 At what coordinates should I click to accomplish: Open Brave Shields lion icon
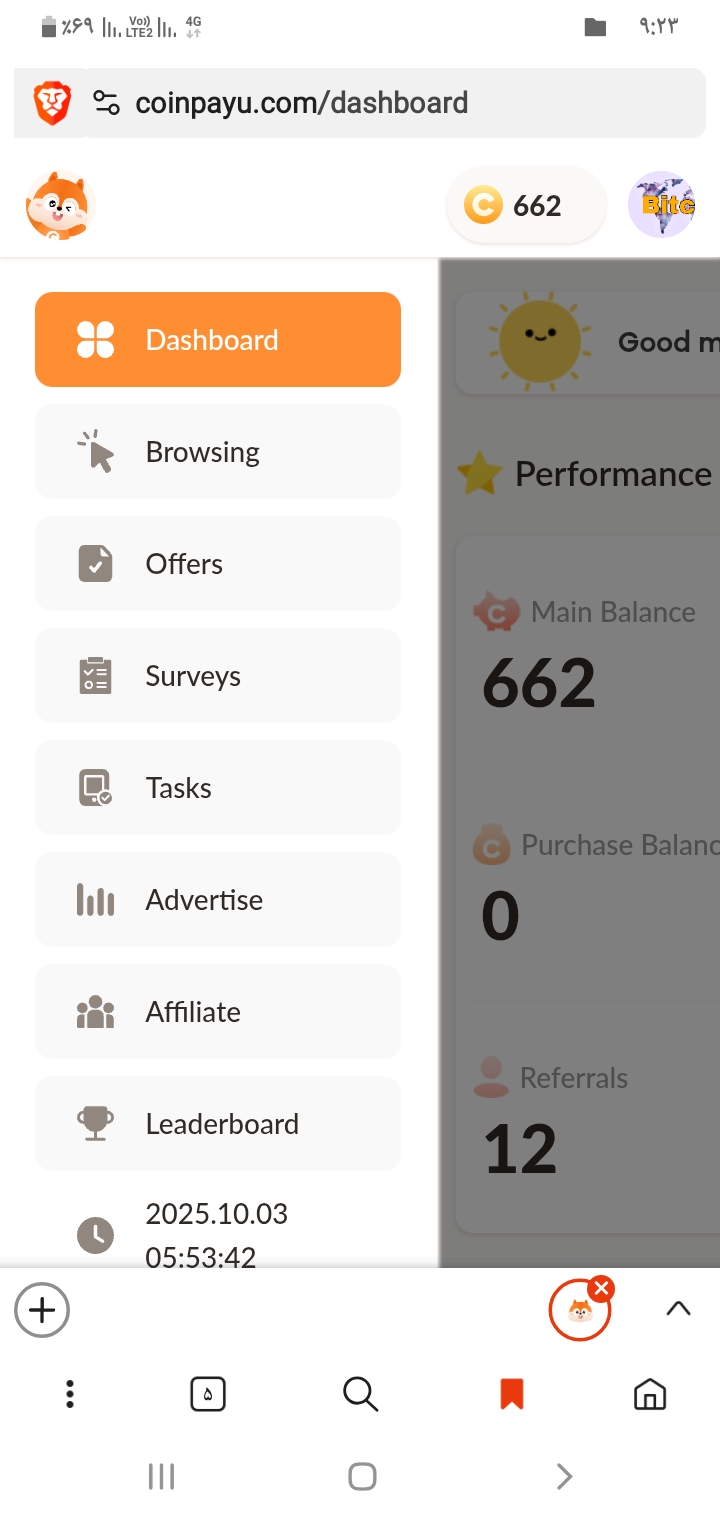point(51,103)
